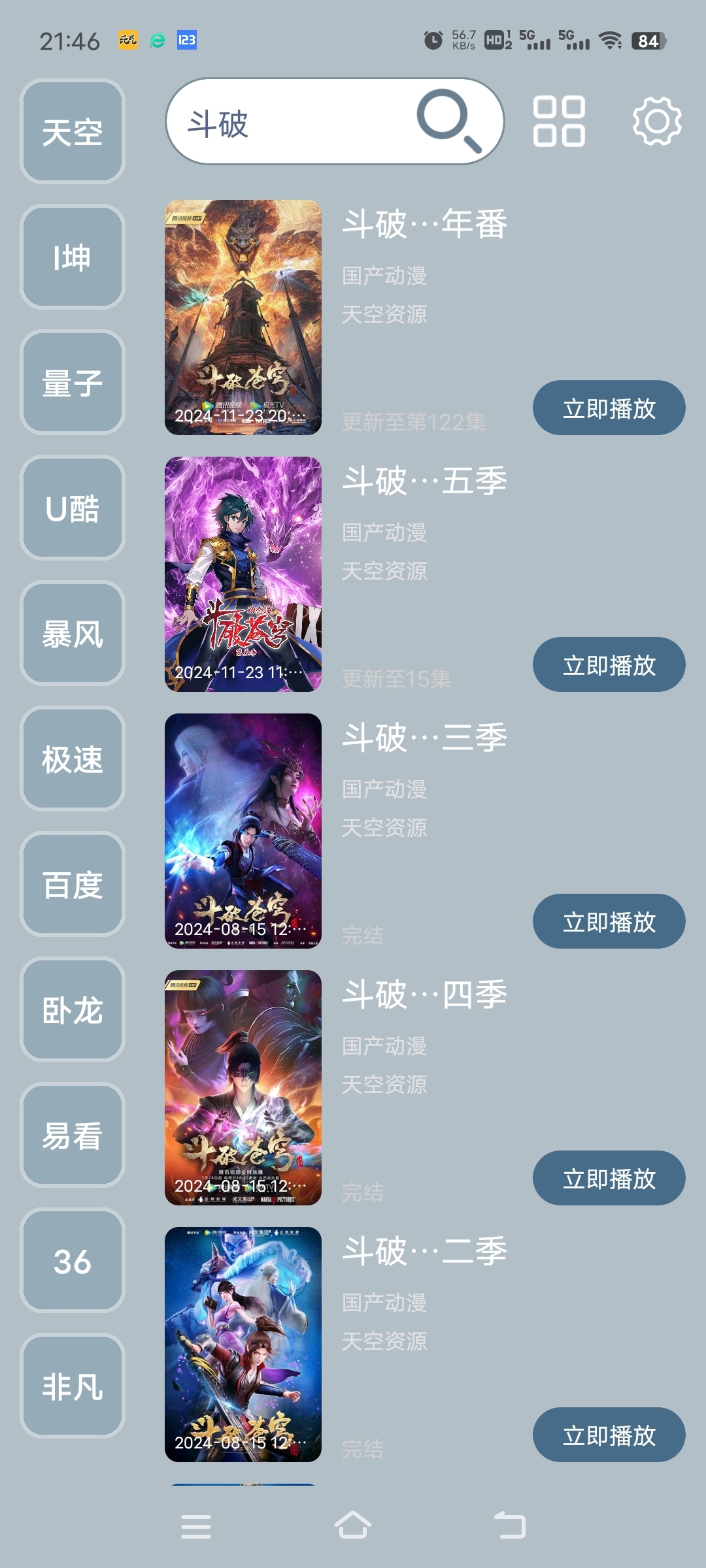
Task: Go to the system home screen
Action: [353, 1526]
